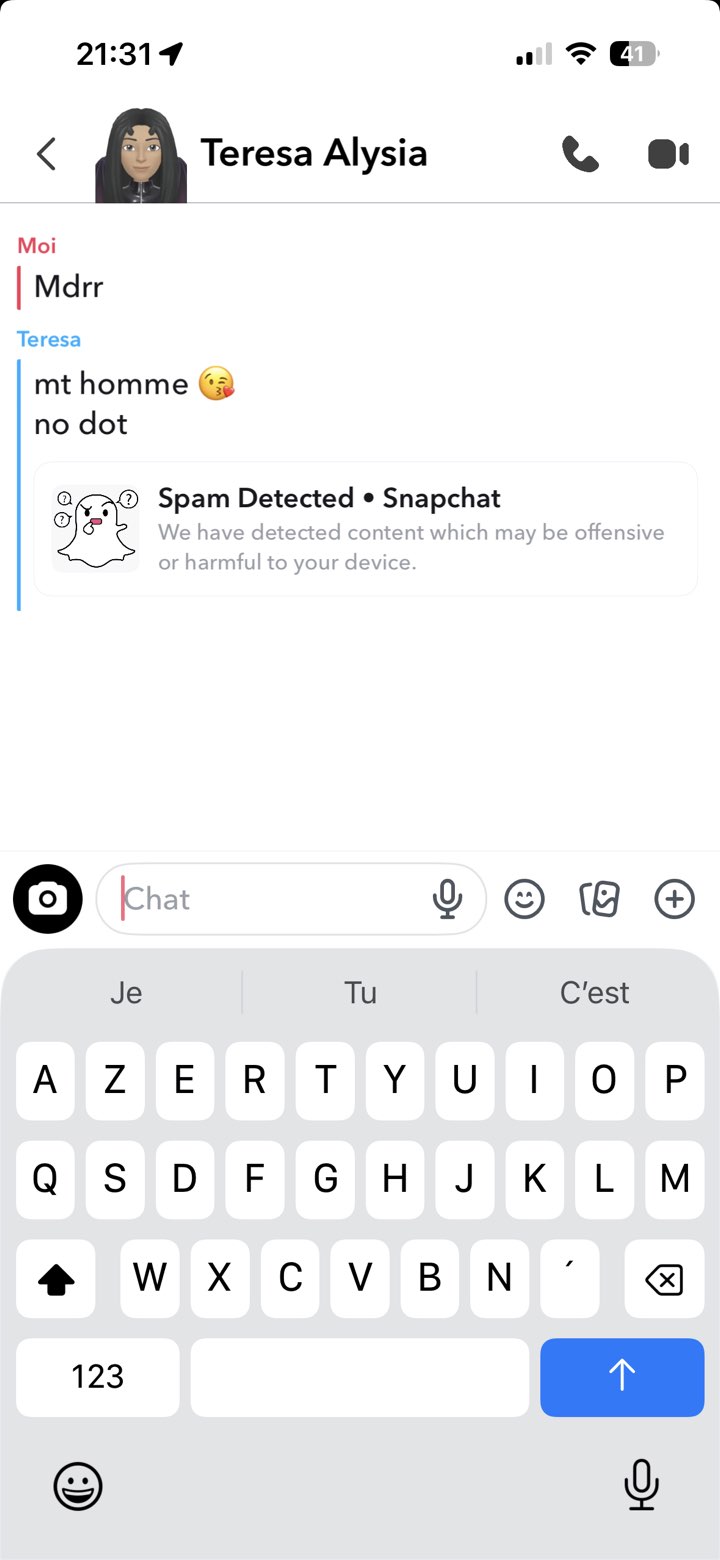
Task: Start a voice call with Teresa
Action: click(580, 154)
